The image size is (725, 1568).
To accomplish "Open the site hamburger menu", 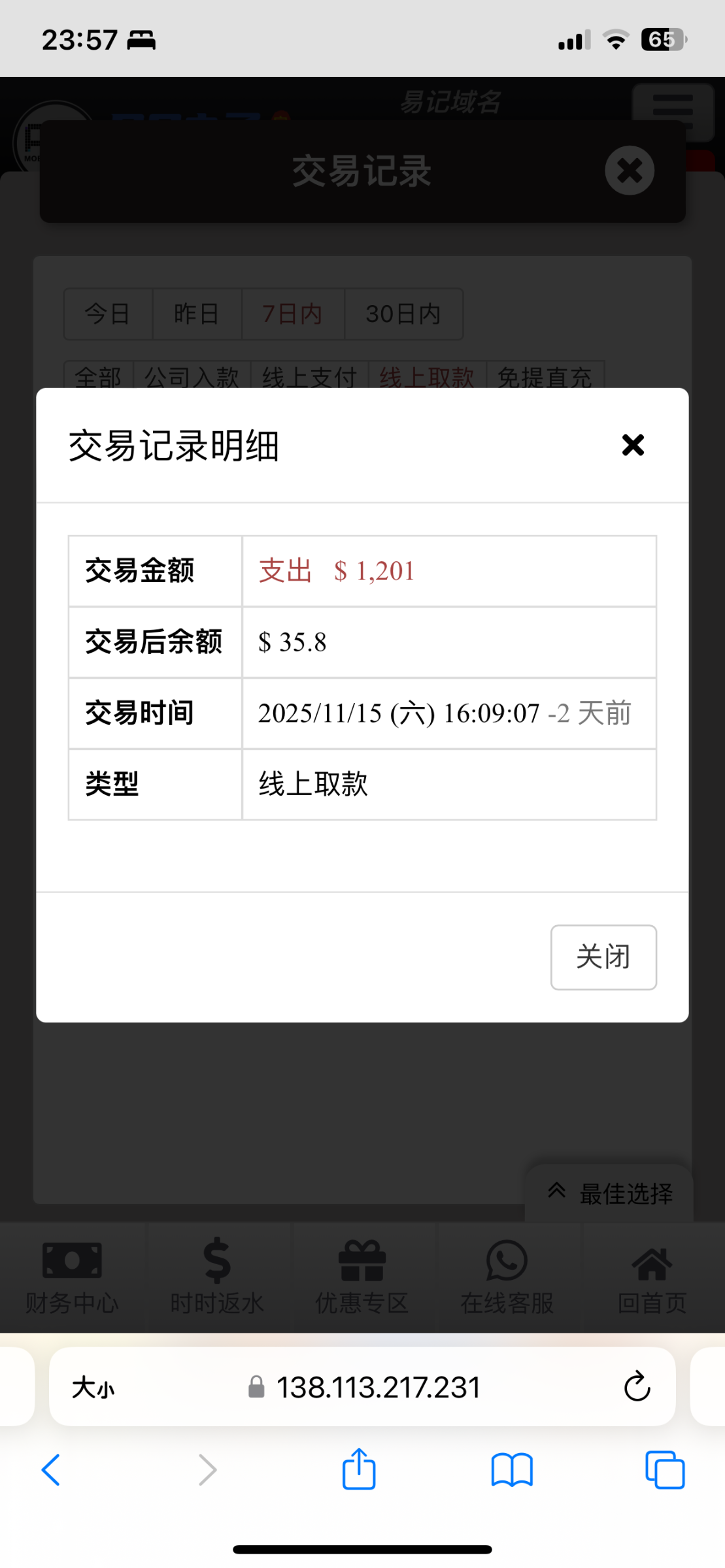I will coord(672,111).
